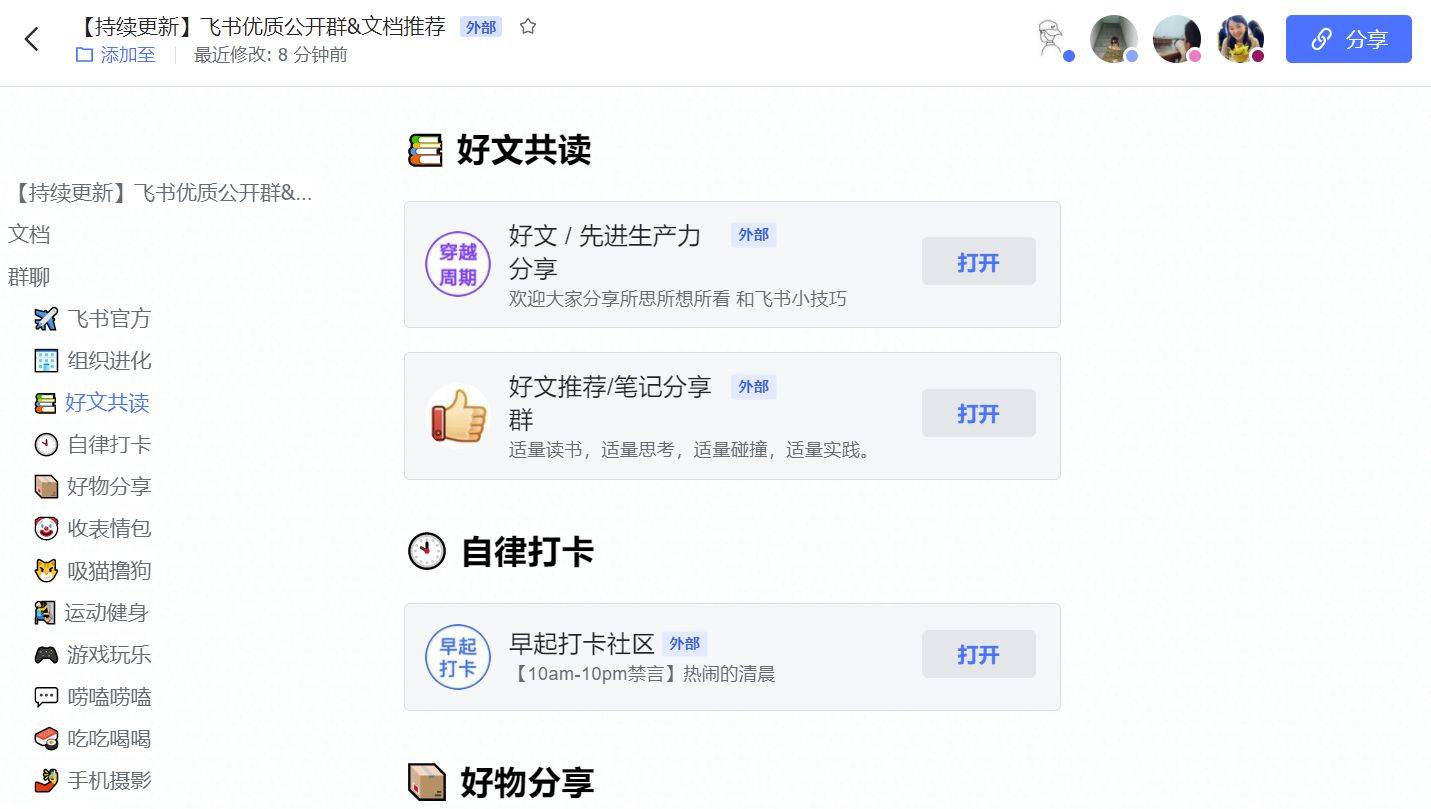This screenshot has width=1431, height=809.
Task: Navigate to 唠嗑唠嗑 in the outline
Action: (108, 697)
